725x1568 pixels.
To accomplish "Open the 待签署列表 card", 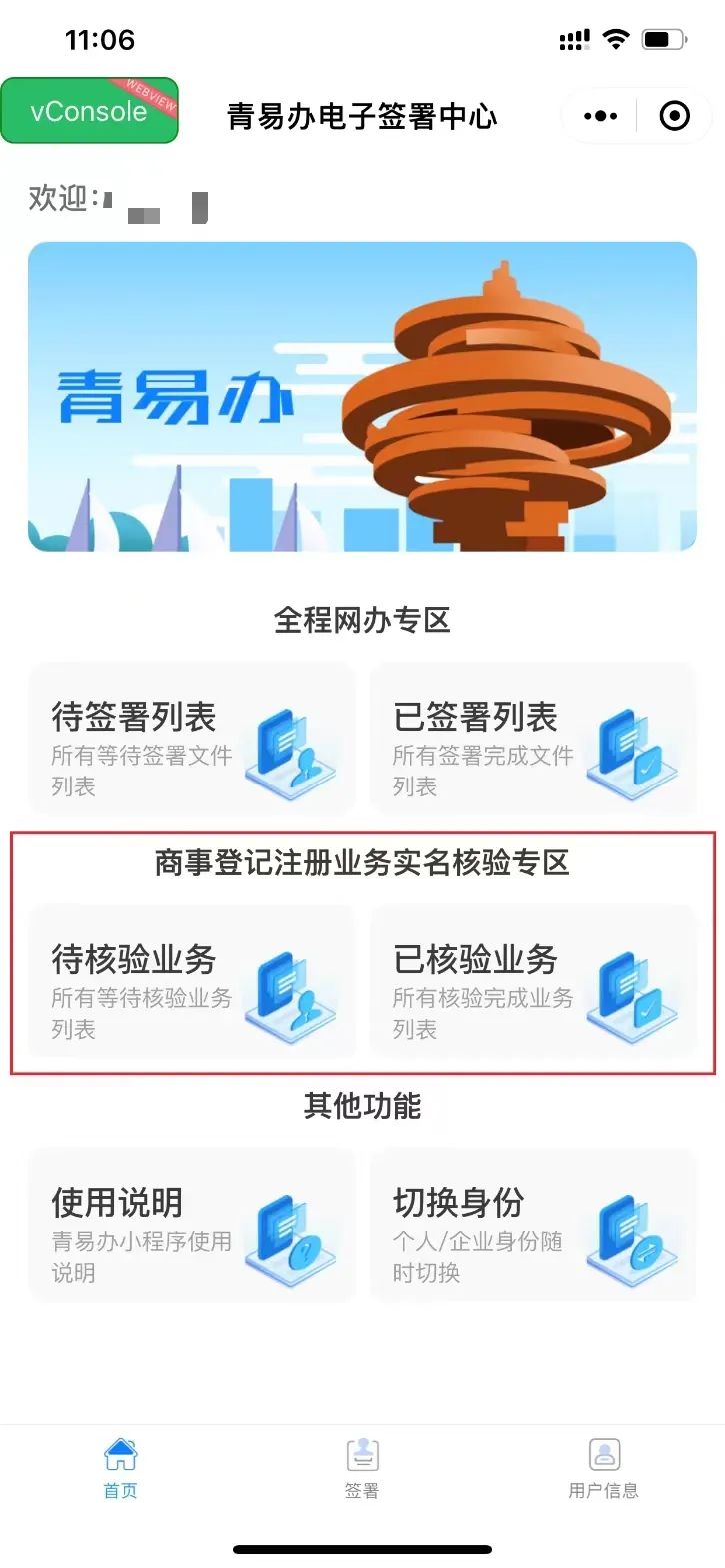I will pyautogui.click(x=192, y=738).
